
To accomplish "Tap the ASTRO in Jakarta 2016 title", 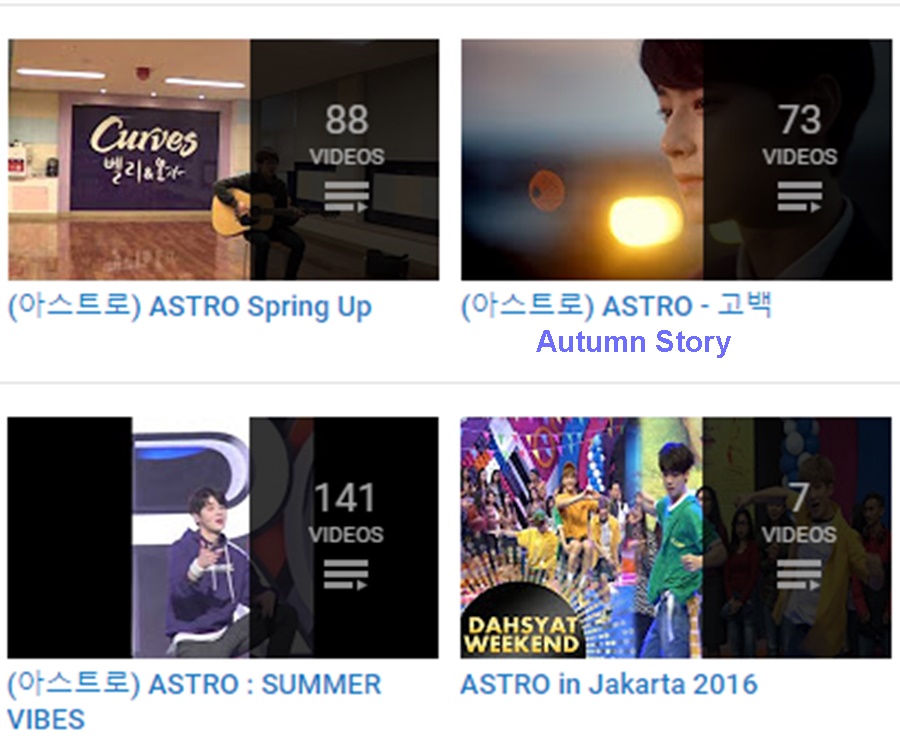I will click(x=608, y=685).
